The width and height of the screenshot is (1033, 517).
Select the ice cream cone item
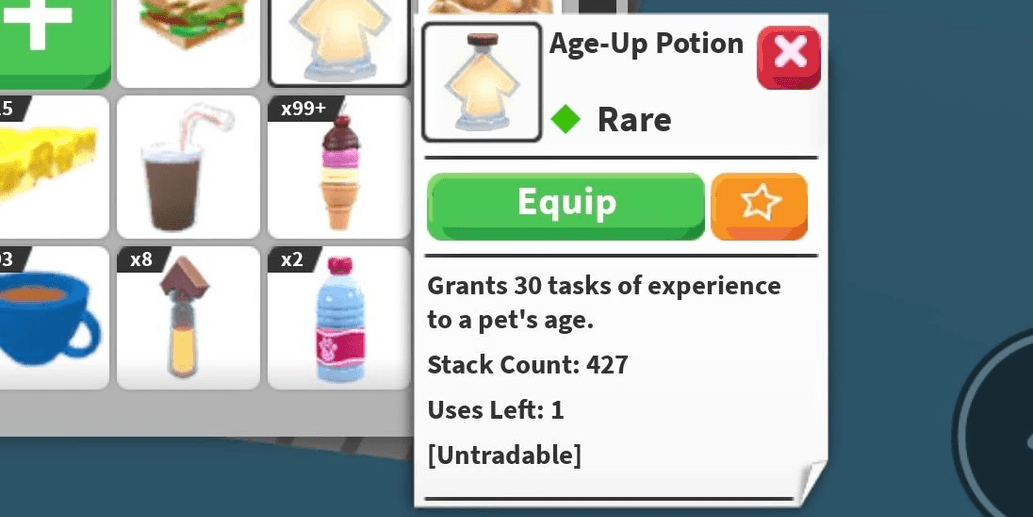coord(339,167)
